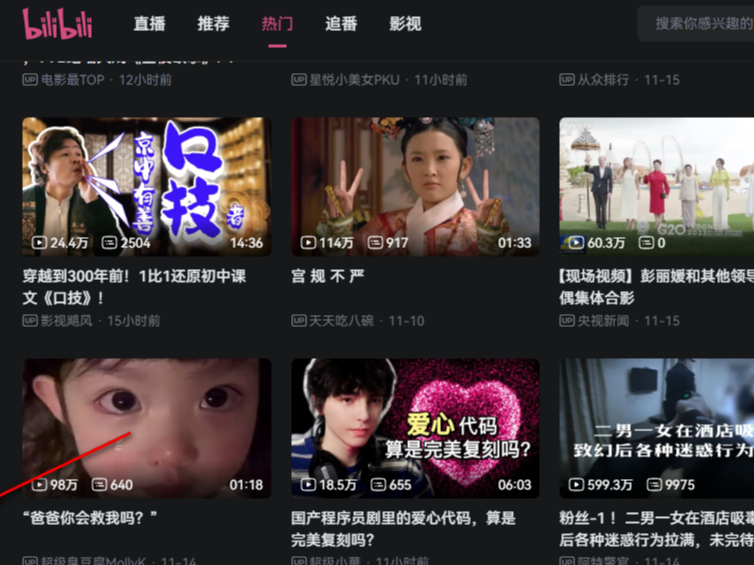This screenshot has width=754, height=565.
Task: Open the 二男一女在酒店 video card
Action: 656,428
